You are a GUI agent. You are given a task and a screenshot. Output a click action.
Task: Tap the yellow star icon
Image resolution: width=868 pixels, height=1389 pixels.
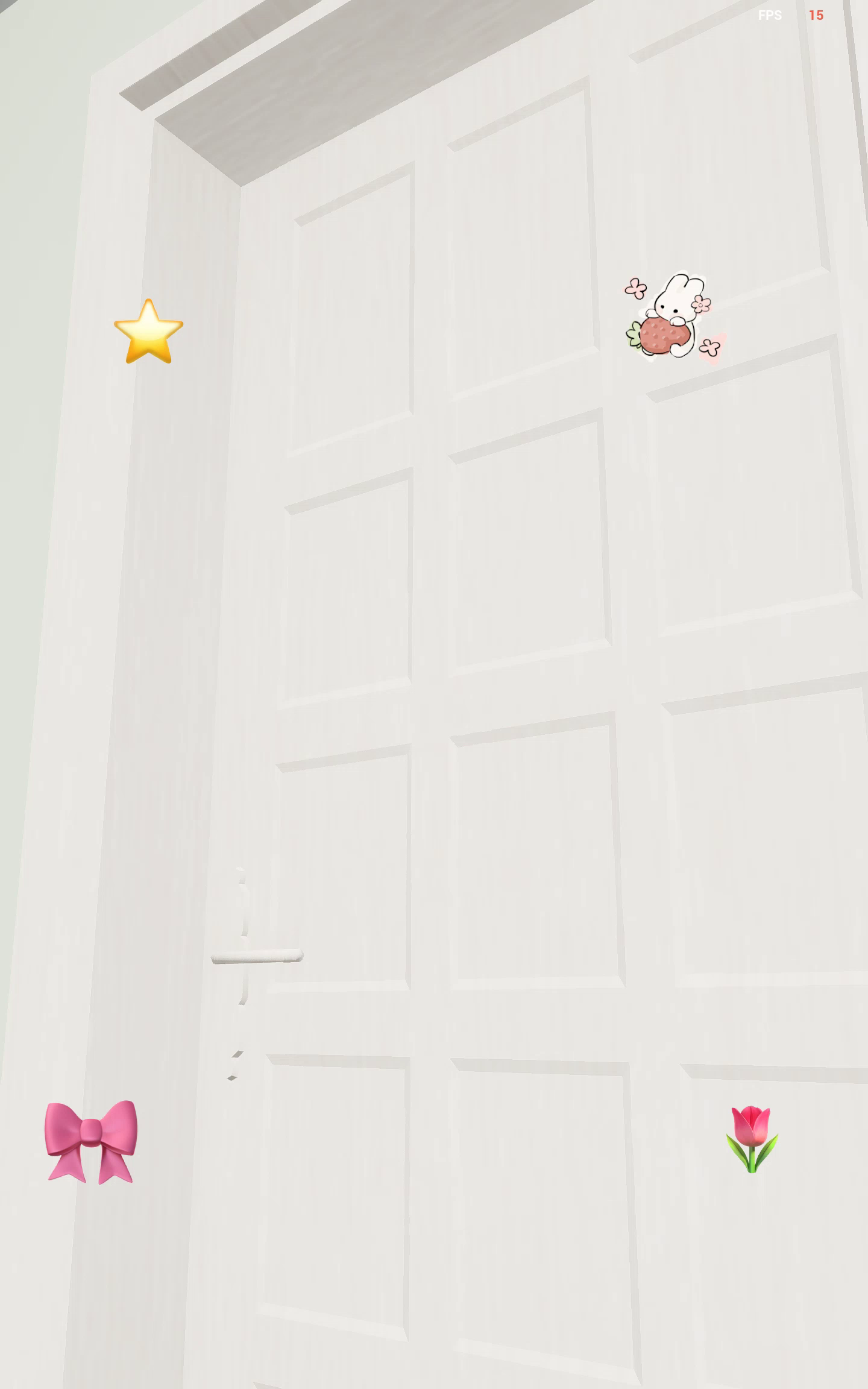click(148, 333)
